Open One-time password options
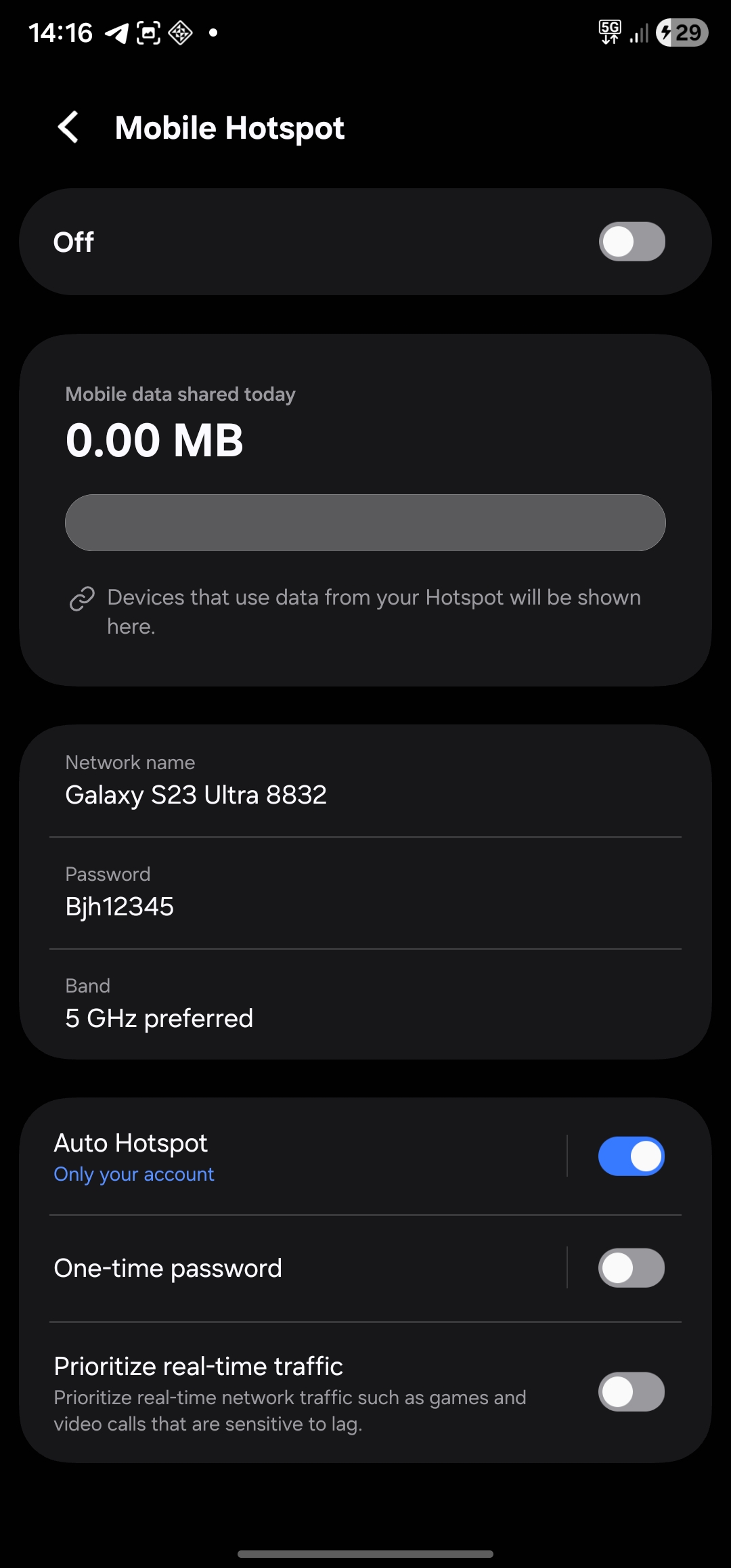The image size is (731, 1568). click(x=298, y=1268)
